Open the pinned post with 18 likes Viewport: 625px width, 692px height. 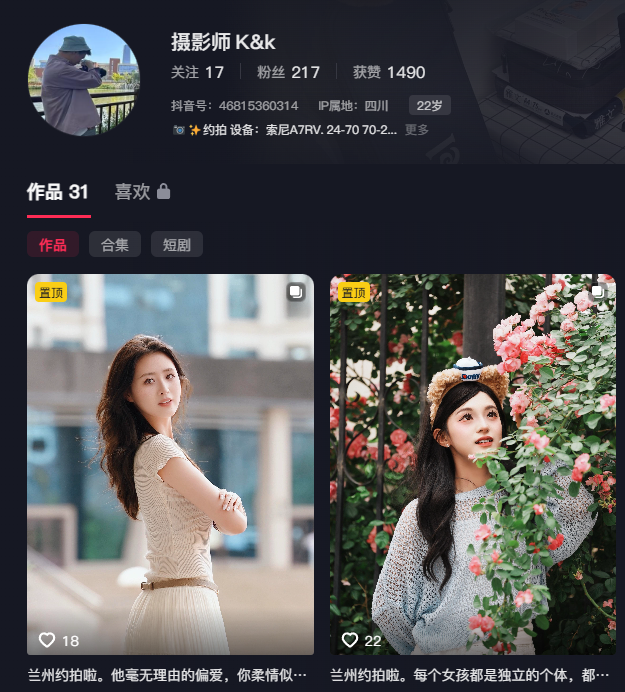tap(170, 464)
